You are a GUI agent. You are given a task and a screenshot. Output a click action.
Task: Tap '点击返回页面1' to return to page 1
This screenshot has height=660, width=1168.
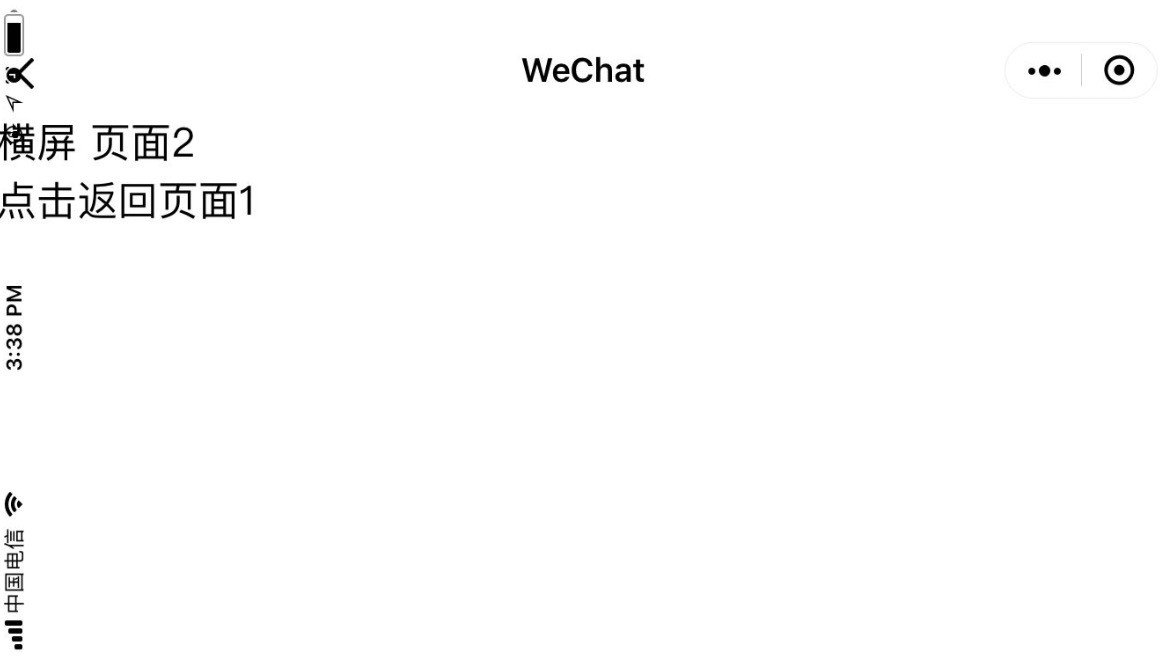pyautogui.click(x=128, y=201)
